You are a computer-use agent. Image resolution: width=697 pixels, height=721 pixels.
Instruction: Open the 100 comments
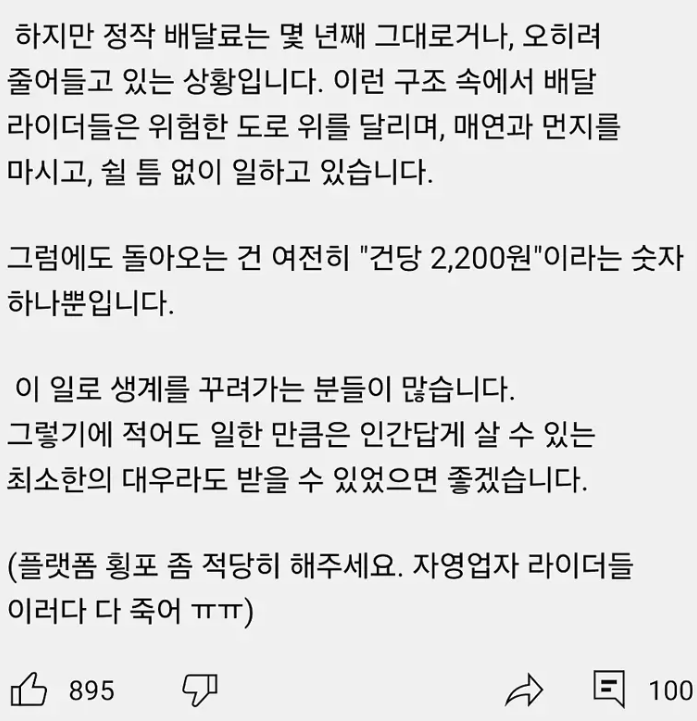611,688
